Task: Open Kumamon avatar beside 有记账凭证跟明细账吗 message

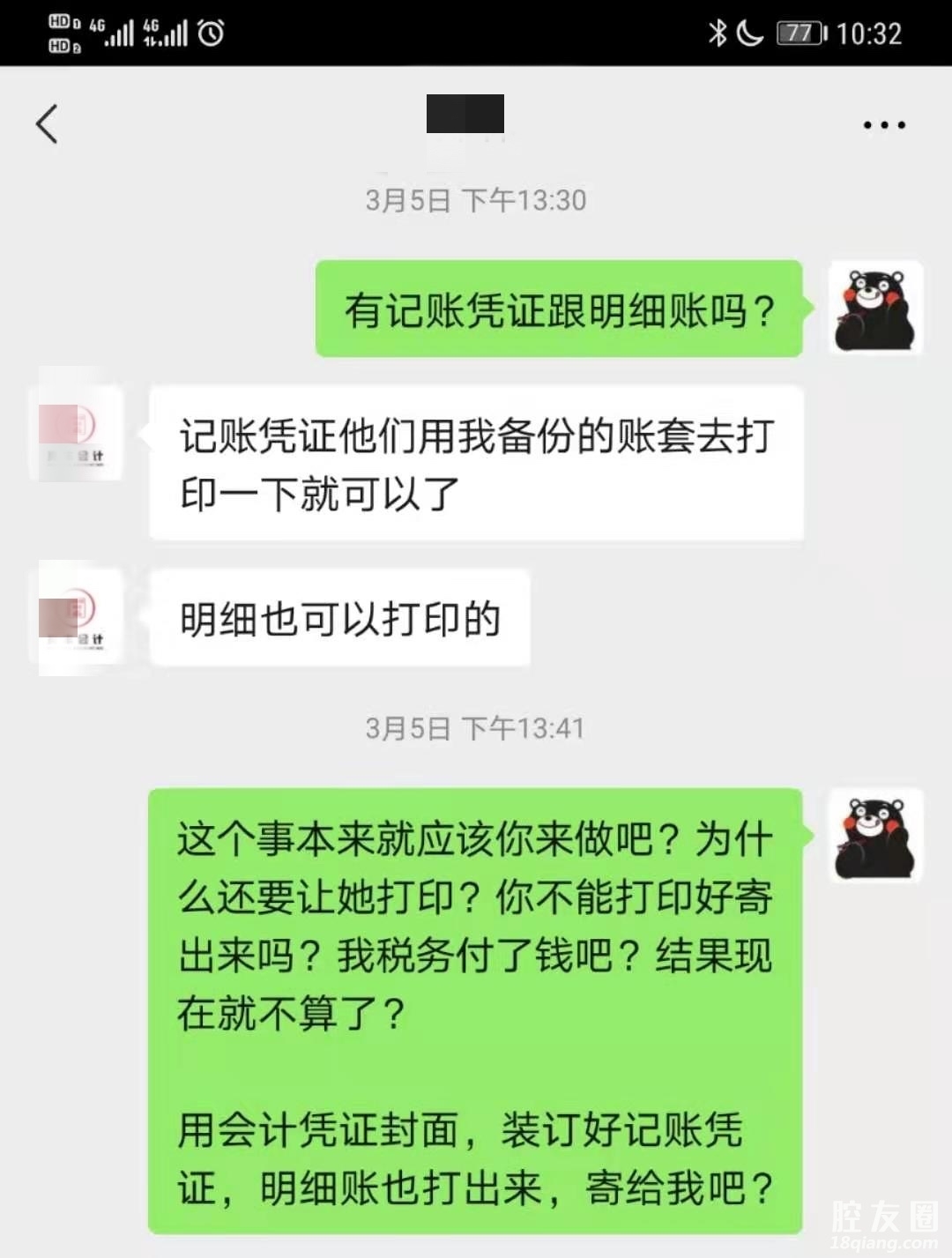Action: click(x=875, y=309)
